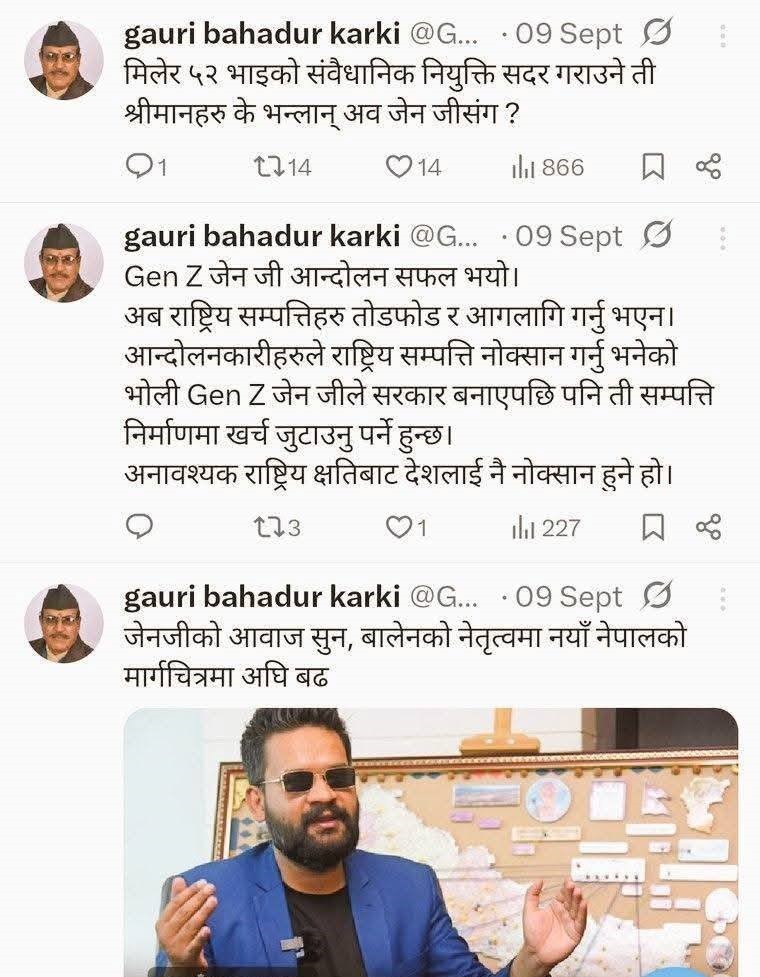The width and height of the screenshot is (760, 977).
Task: Like the tweet that has 14 likes
Action: click(400, 167)
